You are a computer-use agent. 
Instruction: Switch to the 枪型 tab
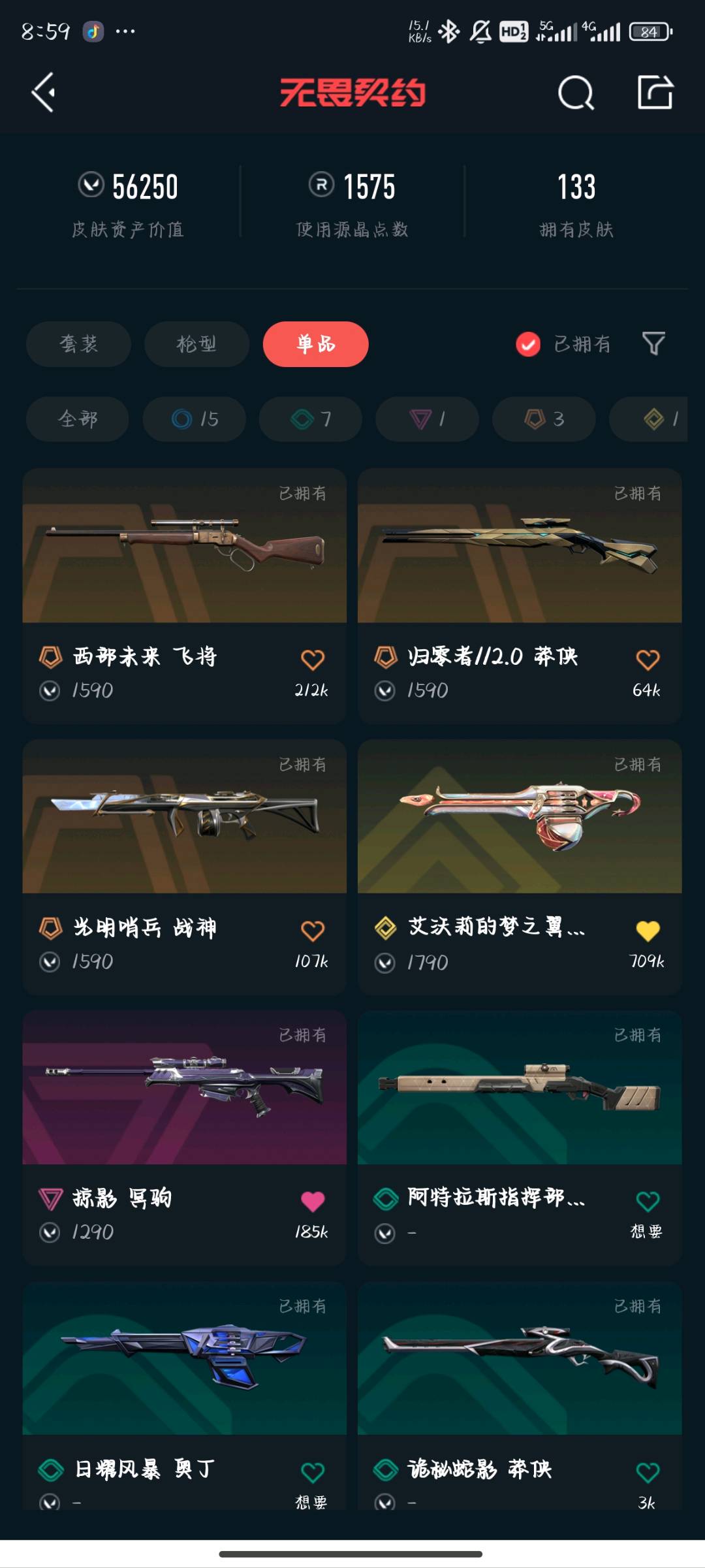tap(196, 344)
